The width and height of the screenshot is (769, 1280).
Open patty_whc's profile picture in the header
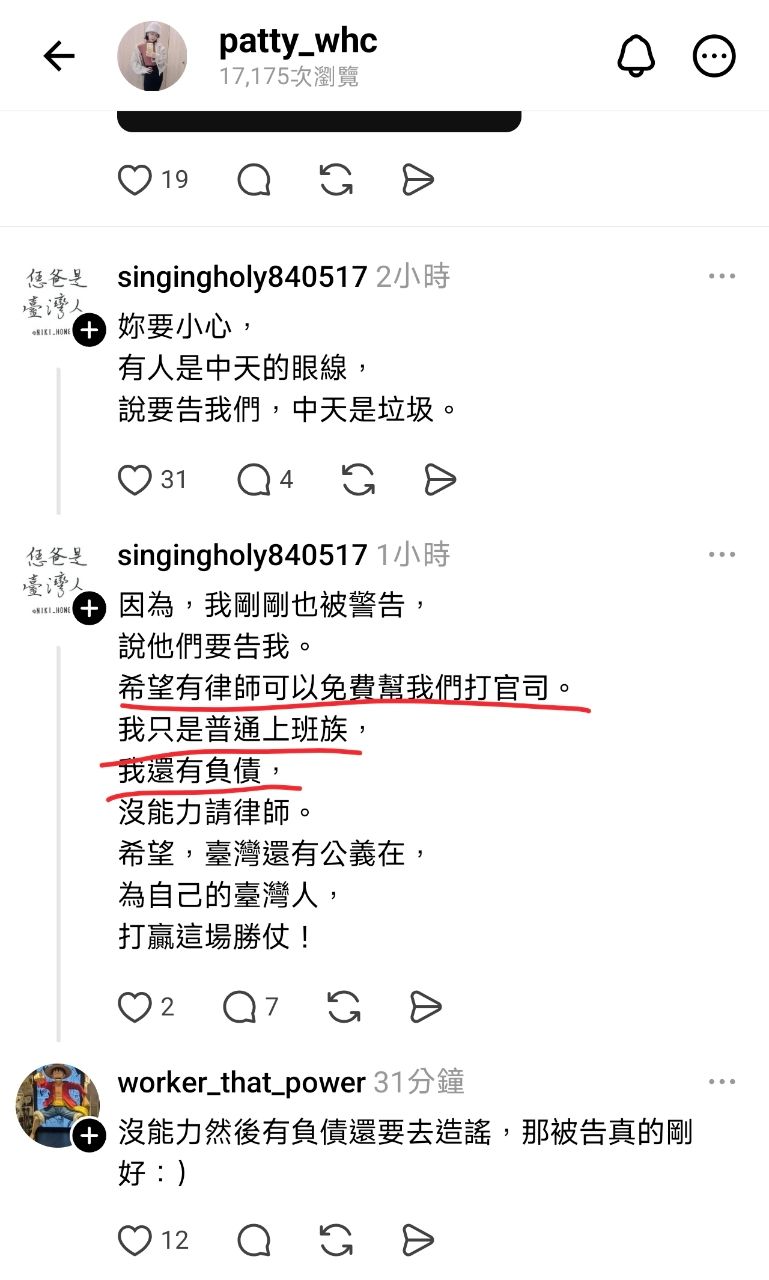point(153,56)
